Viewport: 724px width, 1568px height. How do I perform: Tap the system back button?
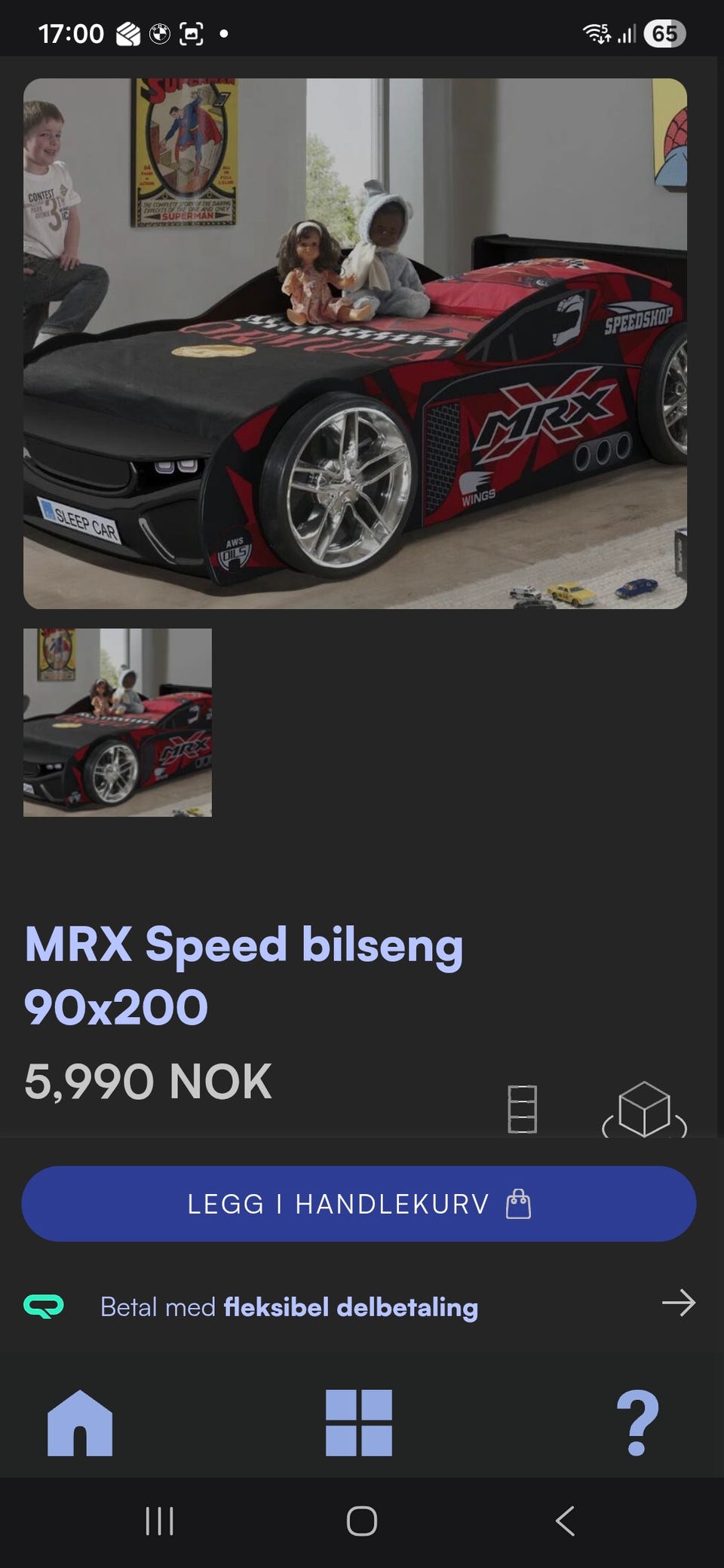(566, 1521)
